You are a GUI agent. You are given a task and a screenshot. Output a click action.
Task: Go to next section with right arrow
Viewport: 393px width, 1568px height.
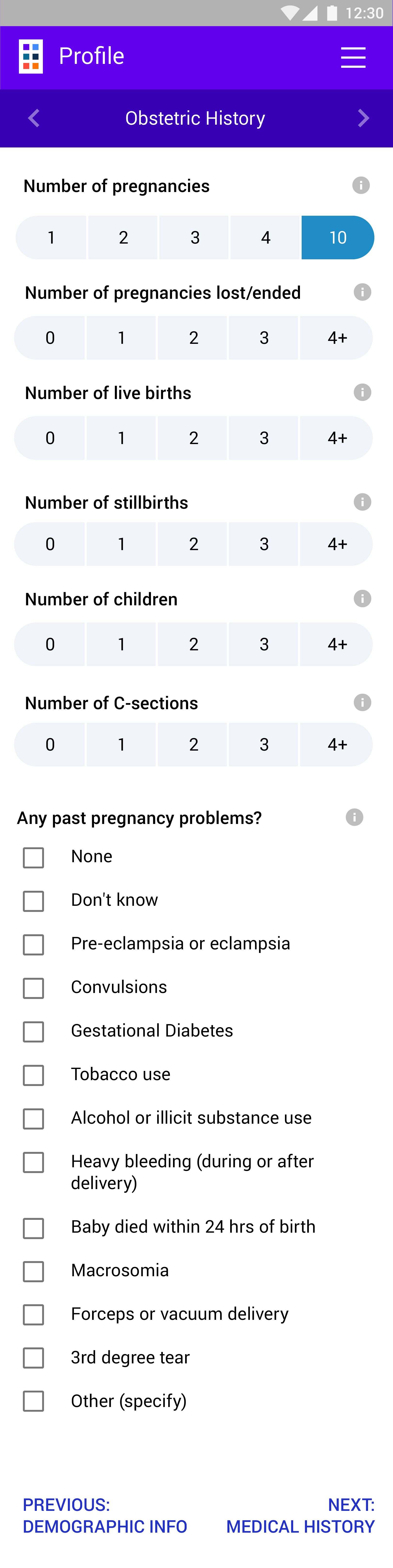pos(363,118)
